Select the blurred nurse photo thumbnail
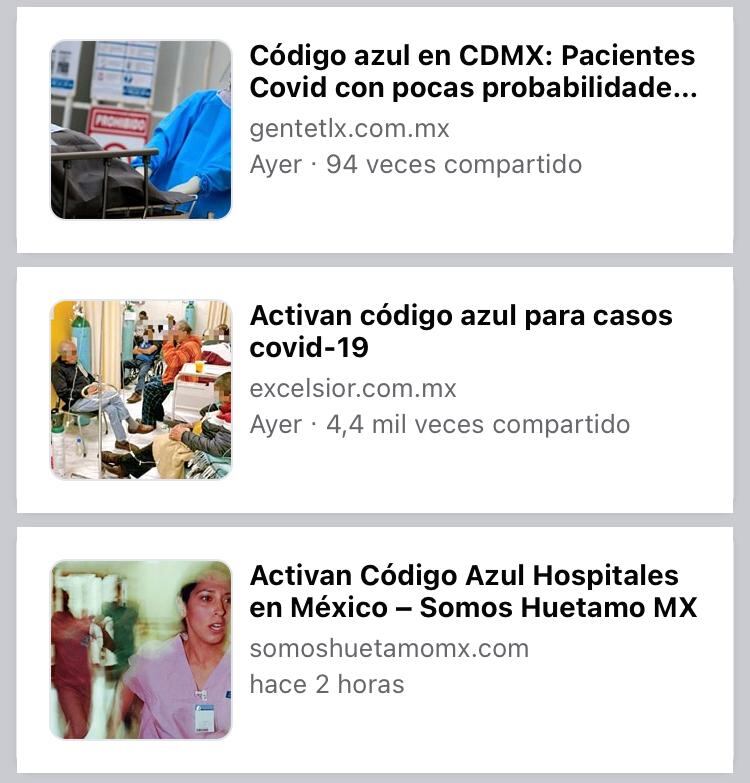The height and width of the screenshot is (783, 750). pos(140,645)
